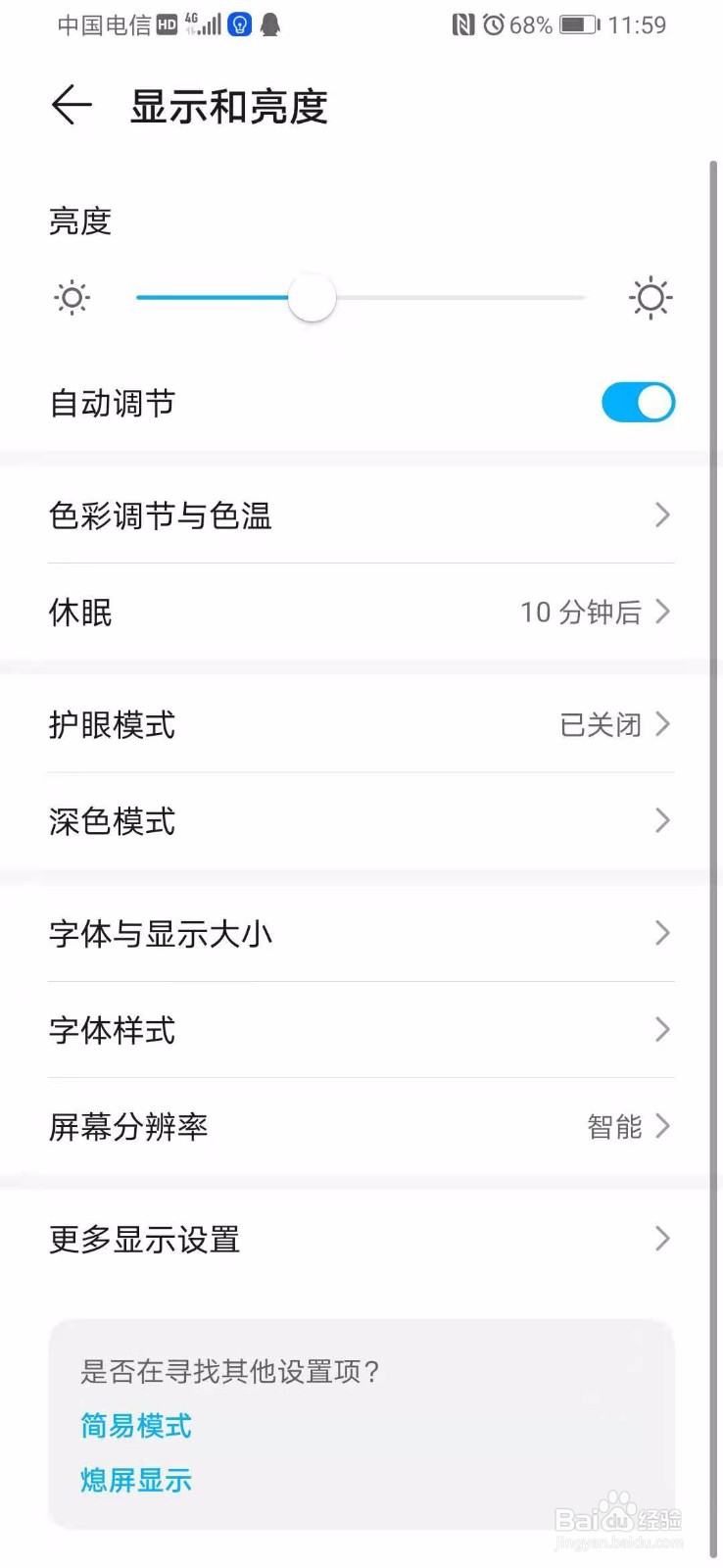Open 更多显示设置
The width and height of the screenshot is (723, 1568).
pos(361,1239)
